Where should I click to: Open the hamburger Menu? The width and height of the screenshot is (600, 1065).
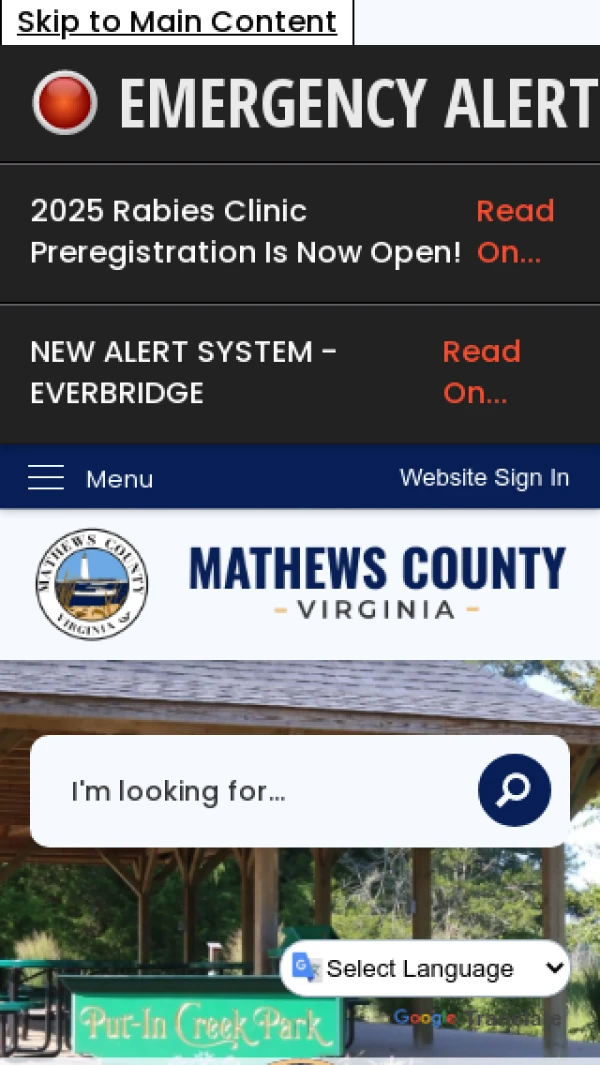point(90,478)
